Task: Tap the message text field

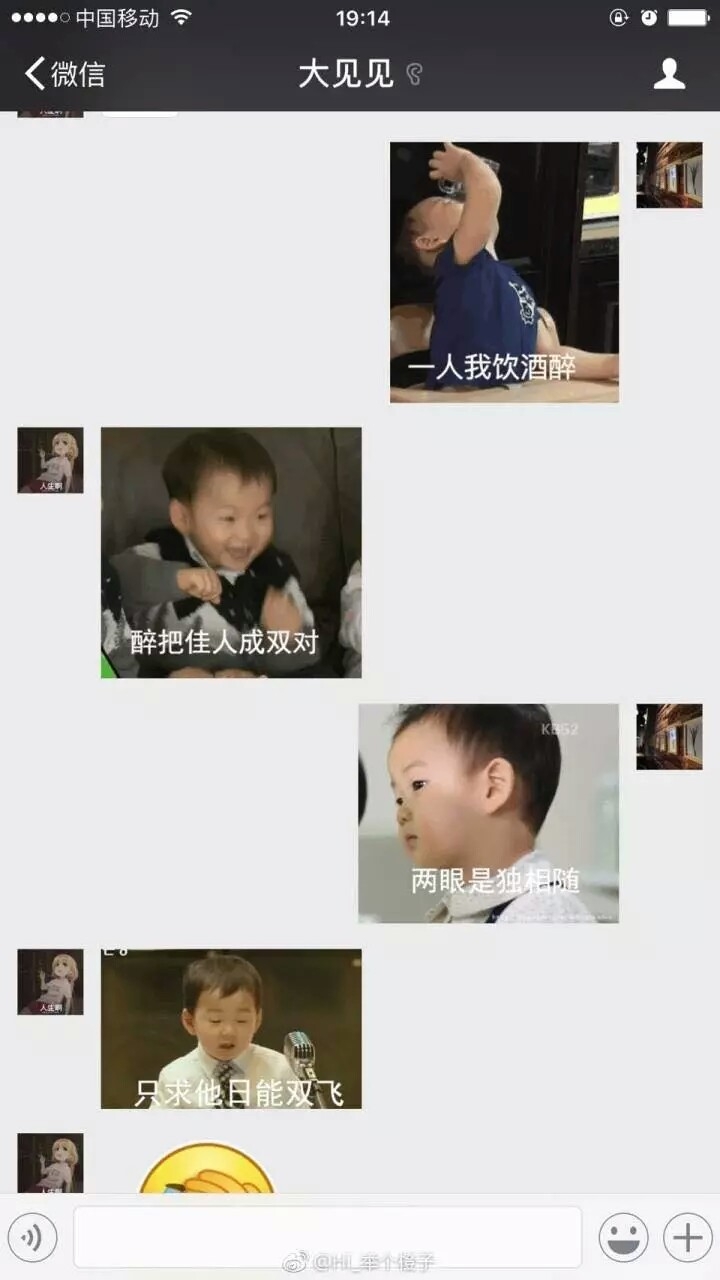Action: pos(328,1237)
